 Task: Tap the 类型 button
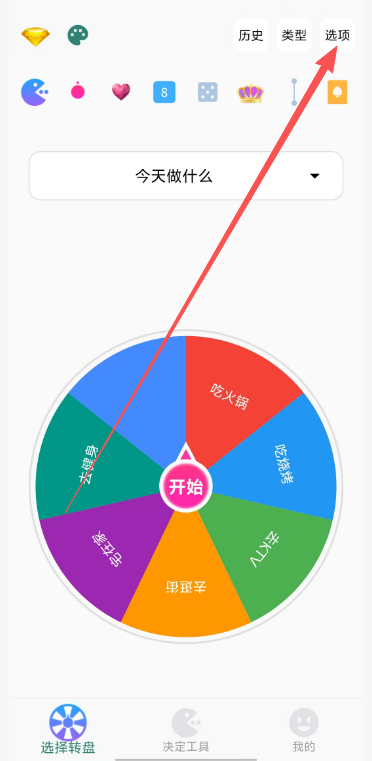coord(294,35)
